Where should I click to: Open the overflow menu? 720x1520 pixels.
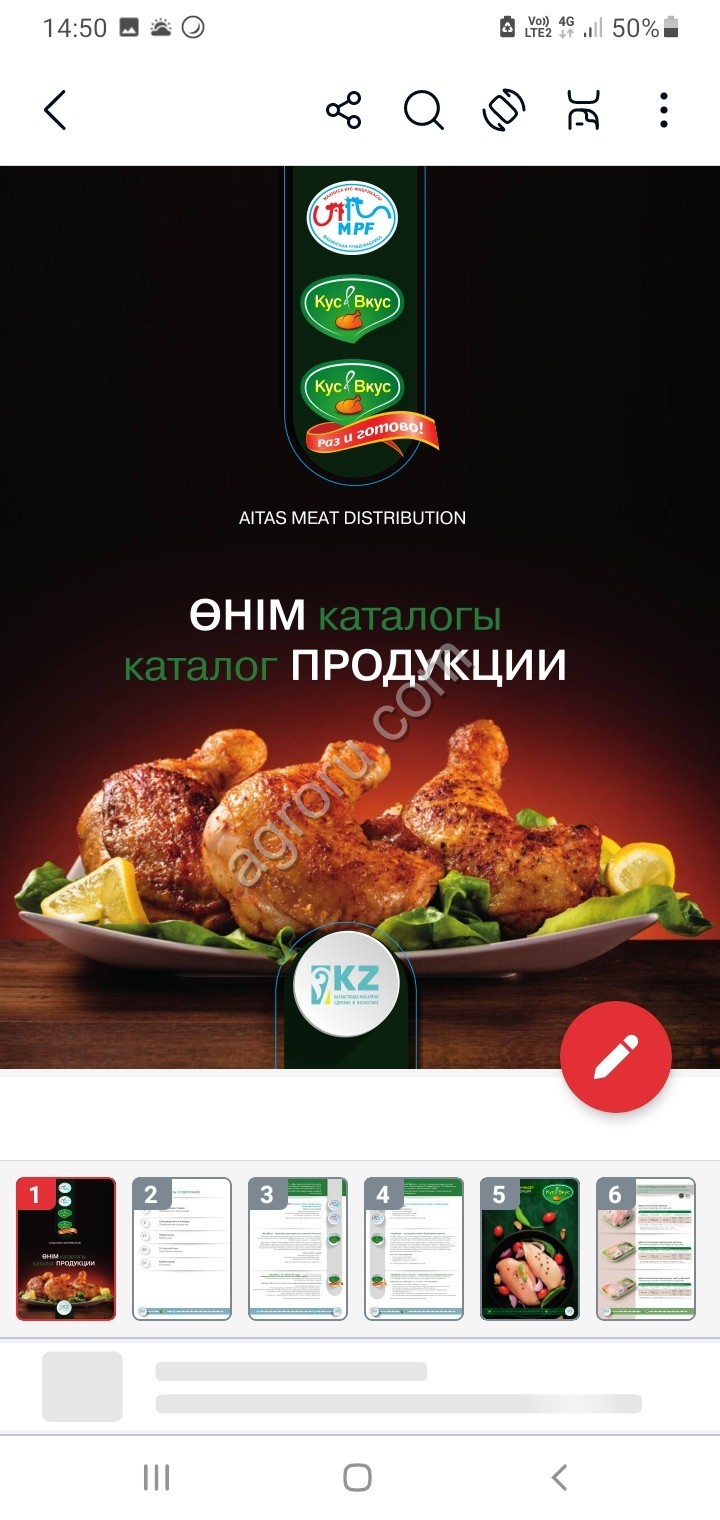664,110
